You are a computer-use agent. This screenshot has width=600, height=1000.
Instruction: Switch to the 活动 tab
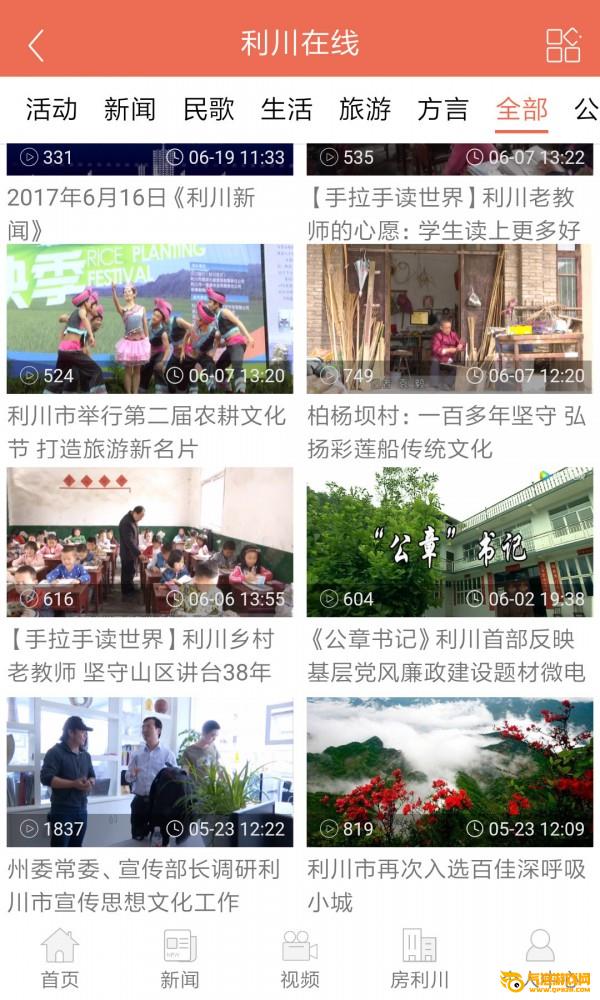tap(51, 109)
